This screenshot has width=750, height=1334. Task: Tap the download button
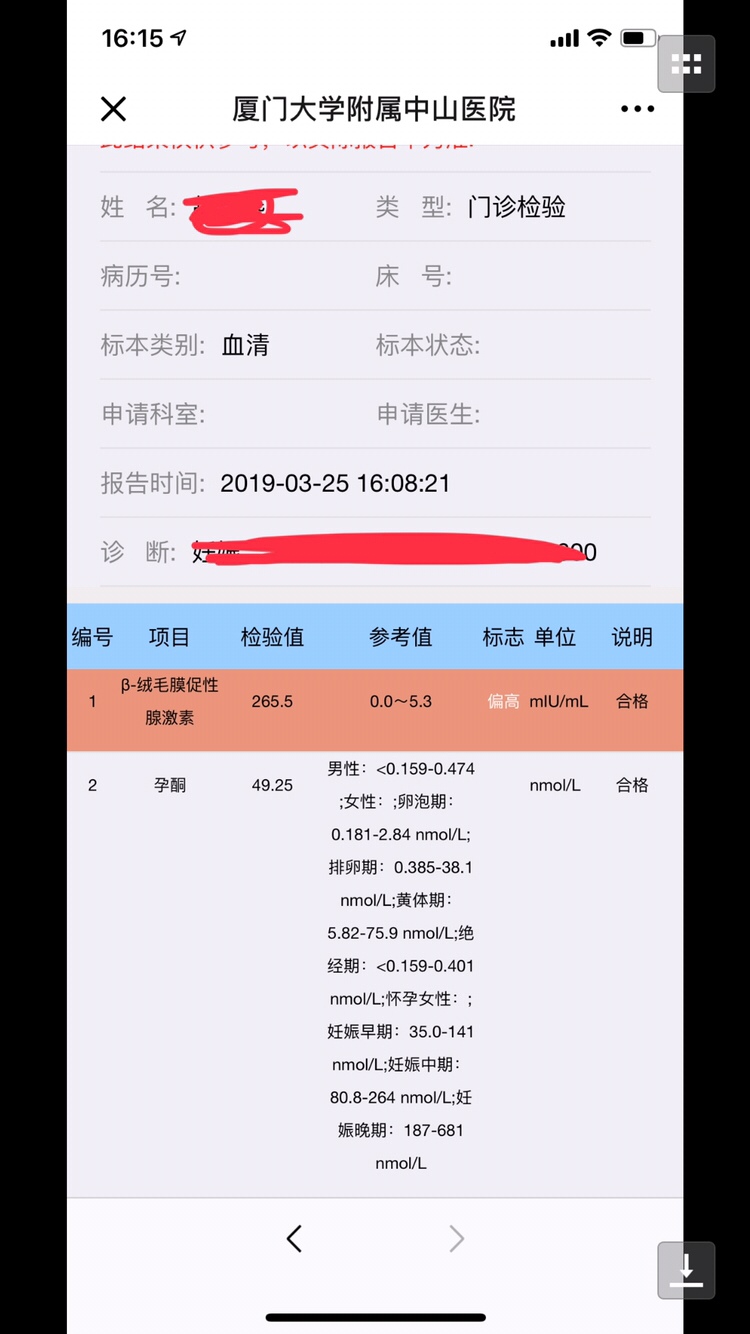coord(686,1270)
